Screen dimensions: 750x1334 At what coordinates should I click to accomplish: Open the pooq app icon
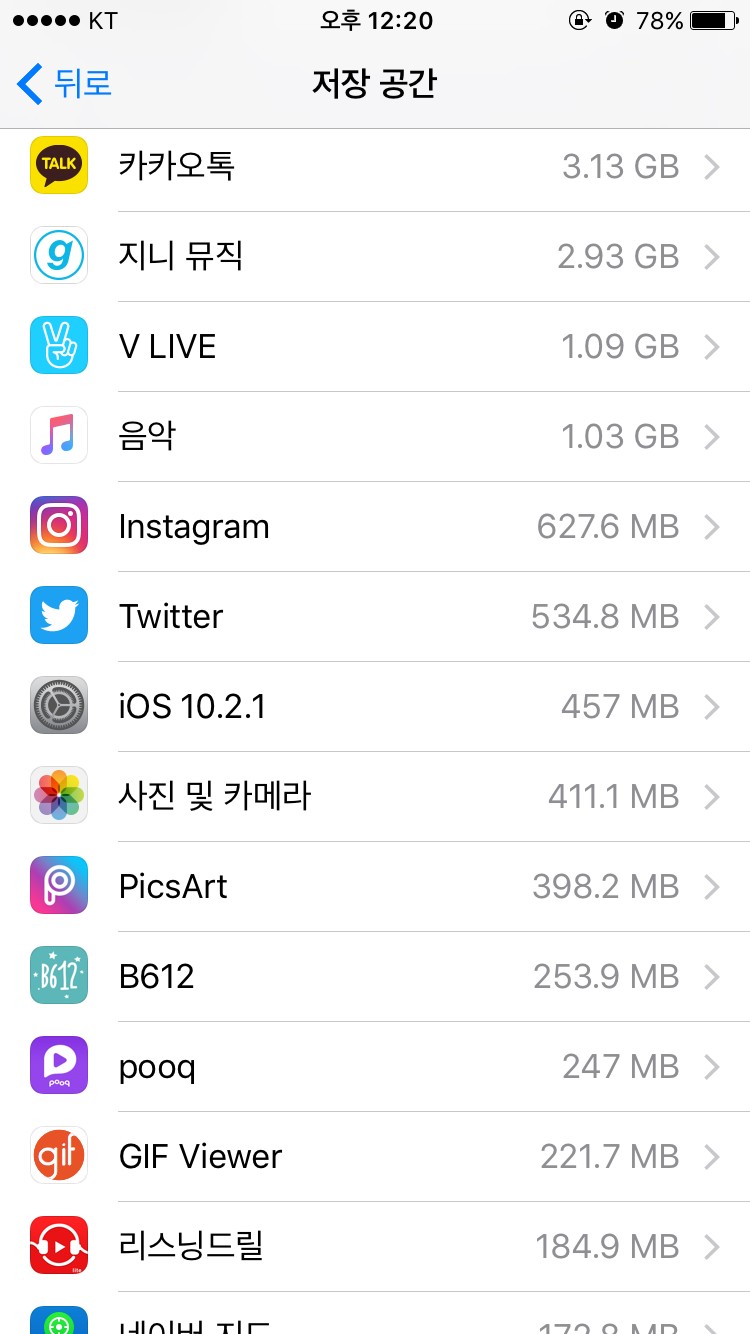coord(58,1066)
